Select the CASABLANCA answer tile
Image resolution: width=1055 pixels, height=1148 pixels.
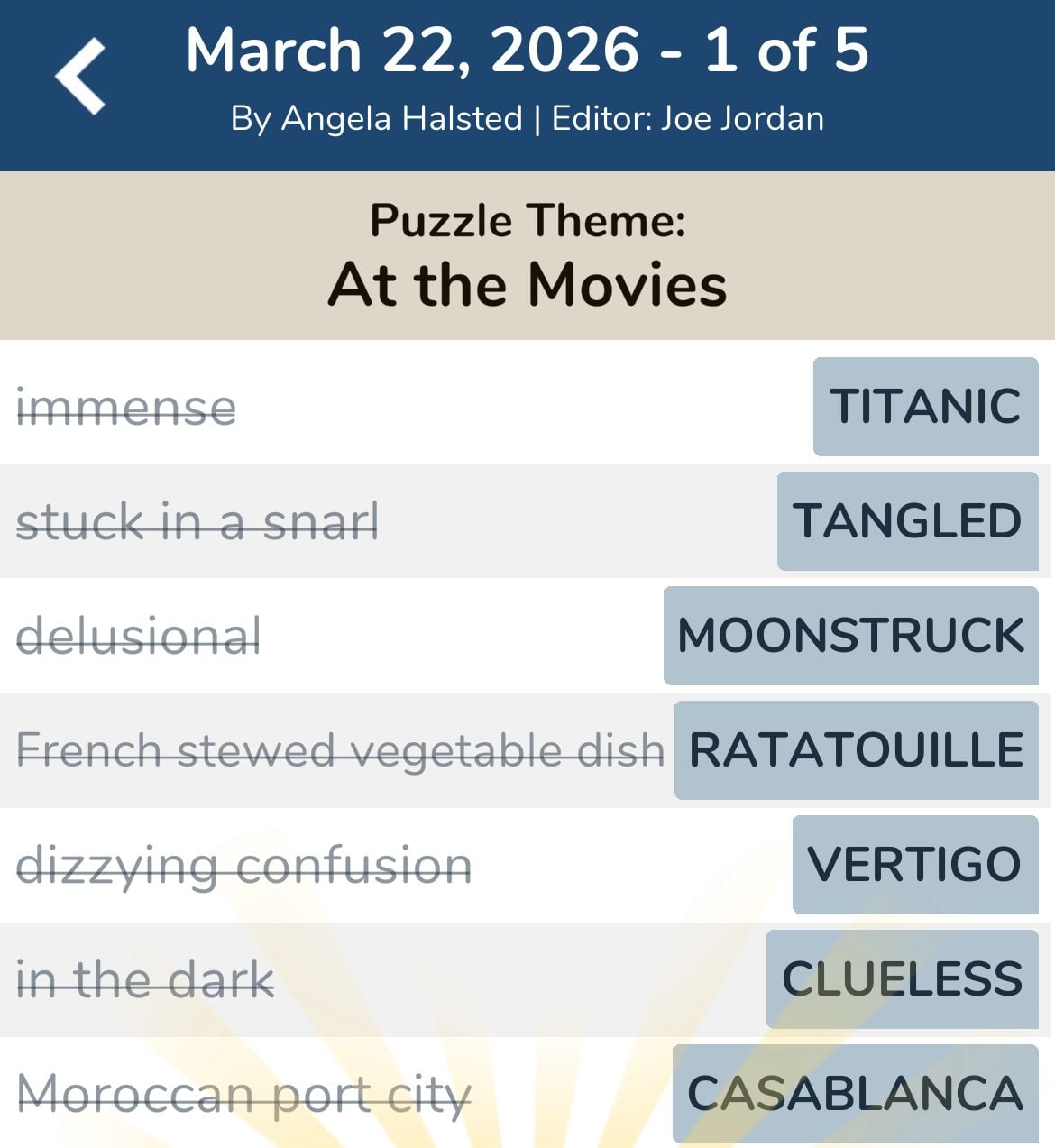pyautogui.click(x=853, y=1092)
